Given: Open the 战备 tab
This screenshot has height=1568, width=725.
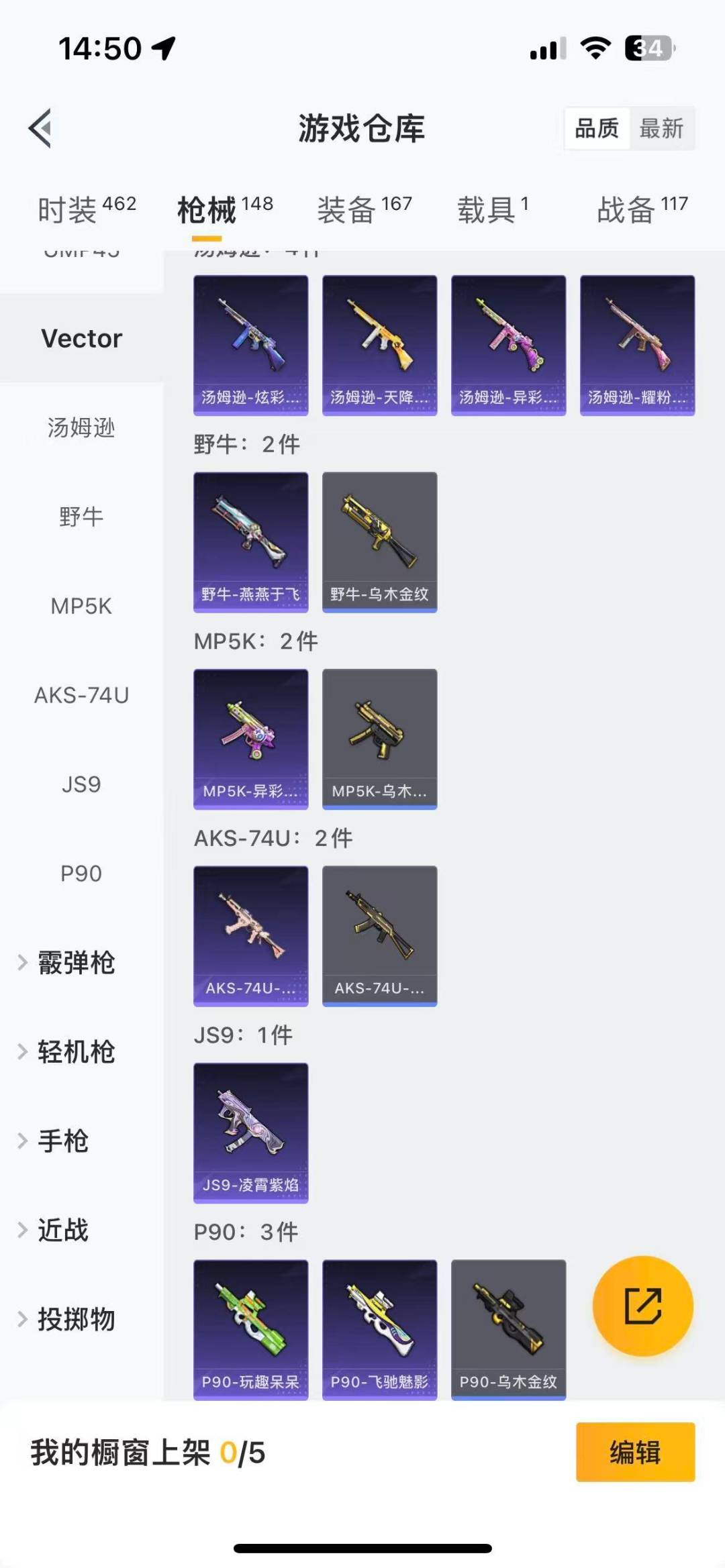Looking at the screenshot, I should coord(642,209).
